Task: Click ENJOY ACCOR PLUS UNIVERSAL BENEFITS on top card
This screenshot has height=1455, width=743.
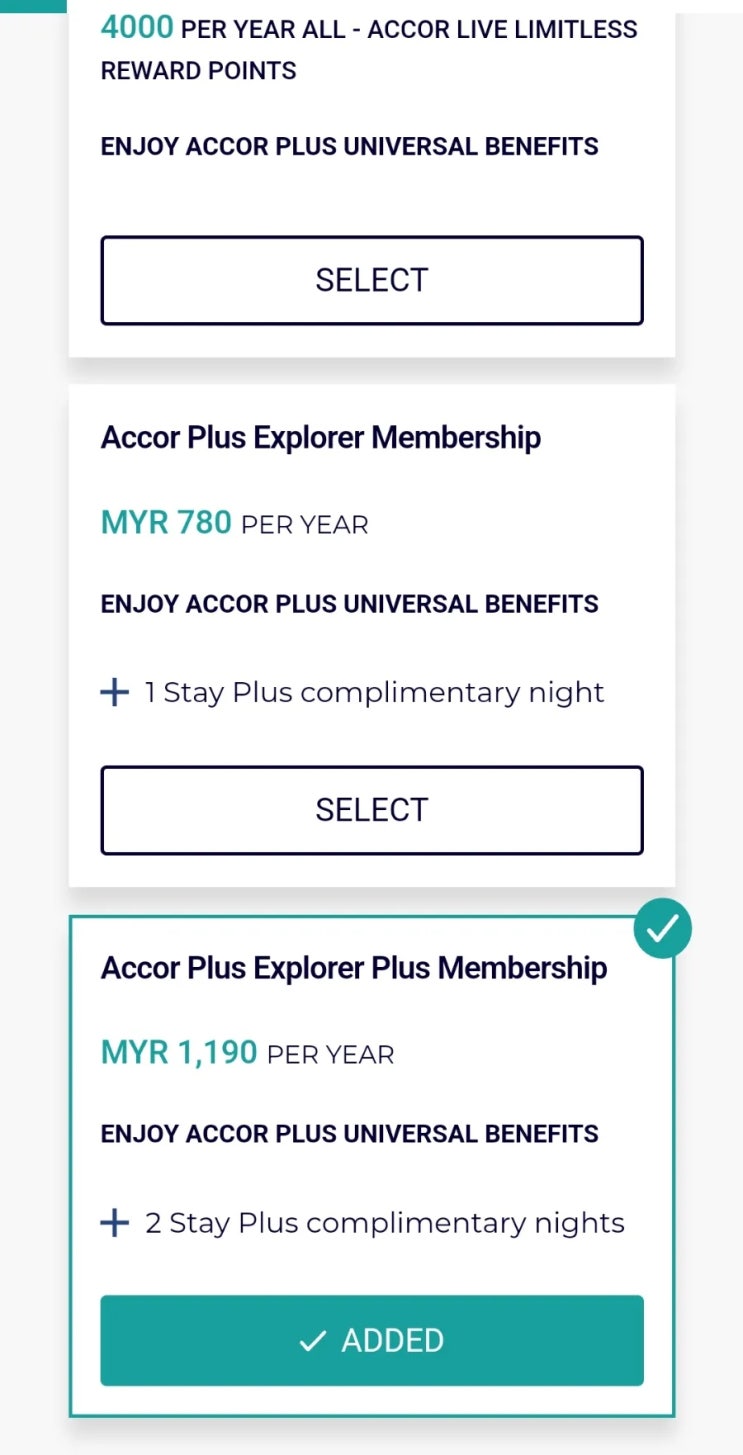Action: pos(348,146)
